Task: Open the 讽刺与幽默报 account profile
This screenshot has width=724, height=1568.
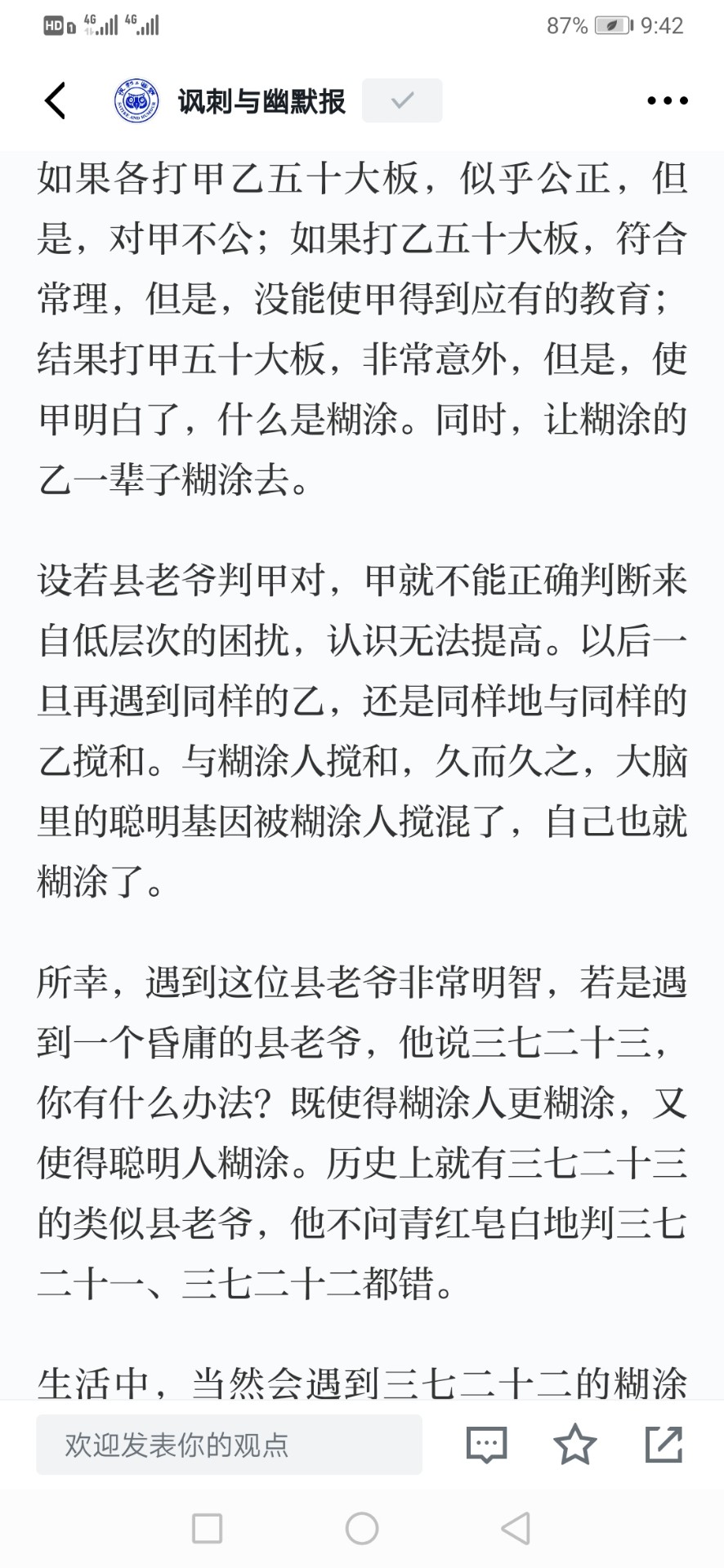Action: coord(230,101)
